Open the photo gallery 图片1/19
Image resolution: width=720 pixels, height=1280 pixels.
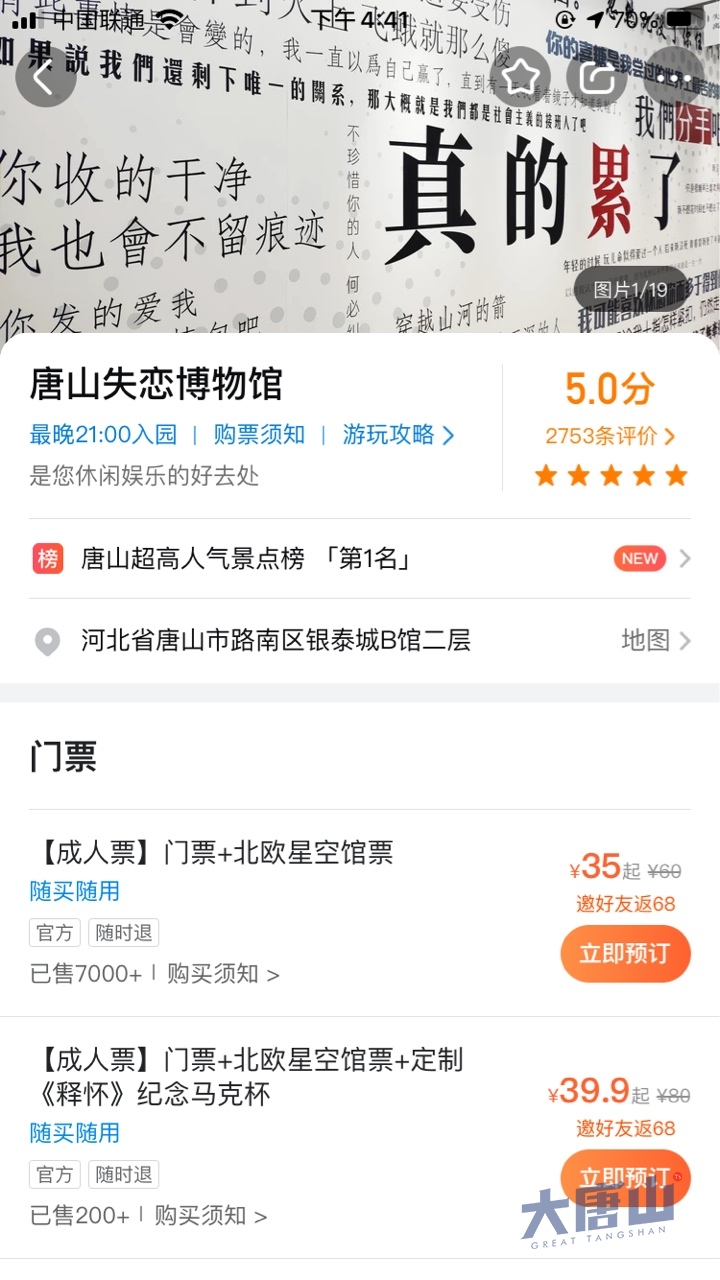click(x=630, y=289)
